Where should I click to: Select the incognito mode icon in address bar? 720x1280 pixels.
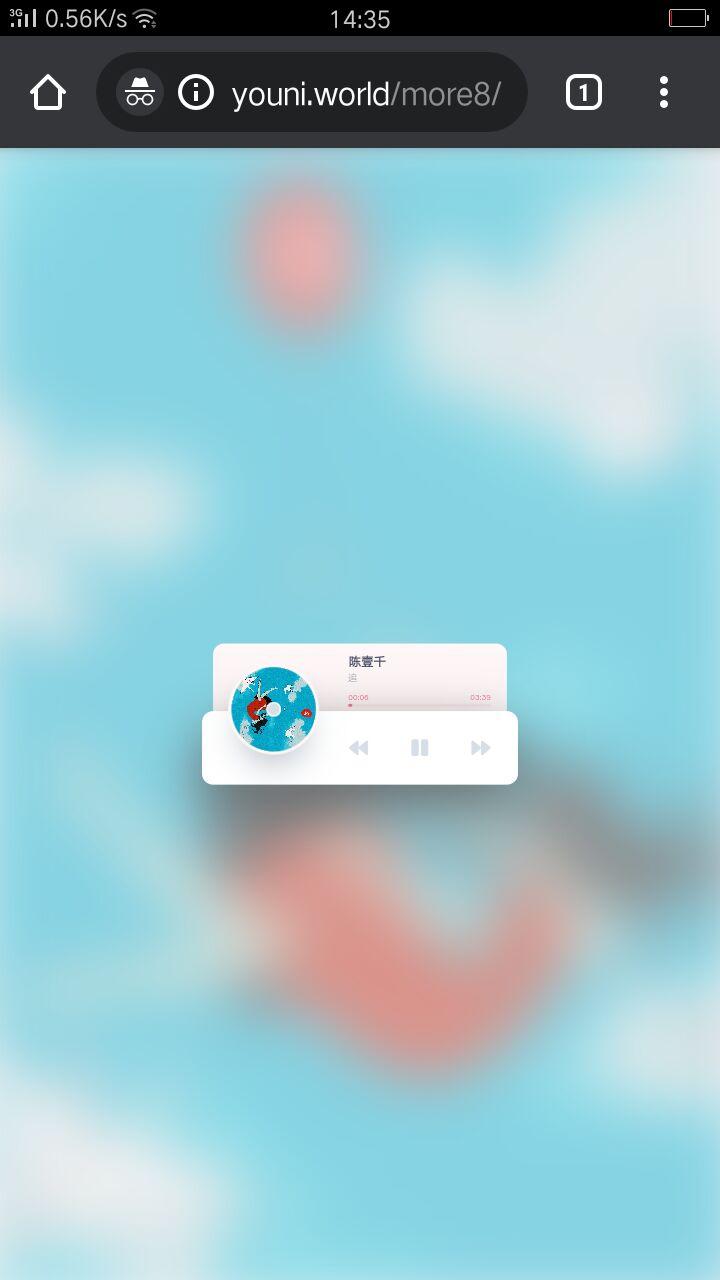(x=138, y=91)
